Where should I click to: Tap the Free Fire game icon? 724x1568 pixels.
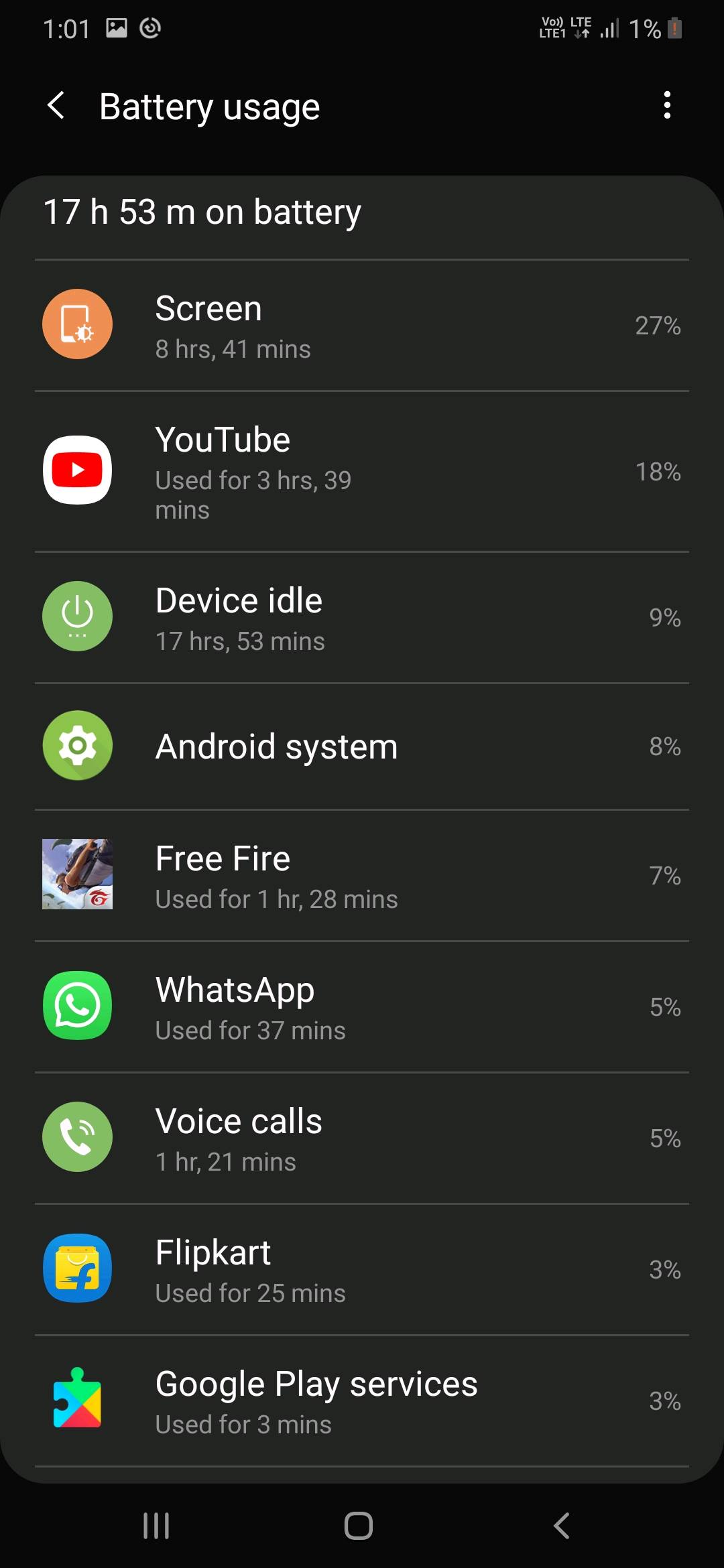(76, 876)
